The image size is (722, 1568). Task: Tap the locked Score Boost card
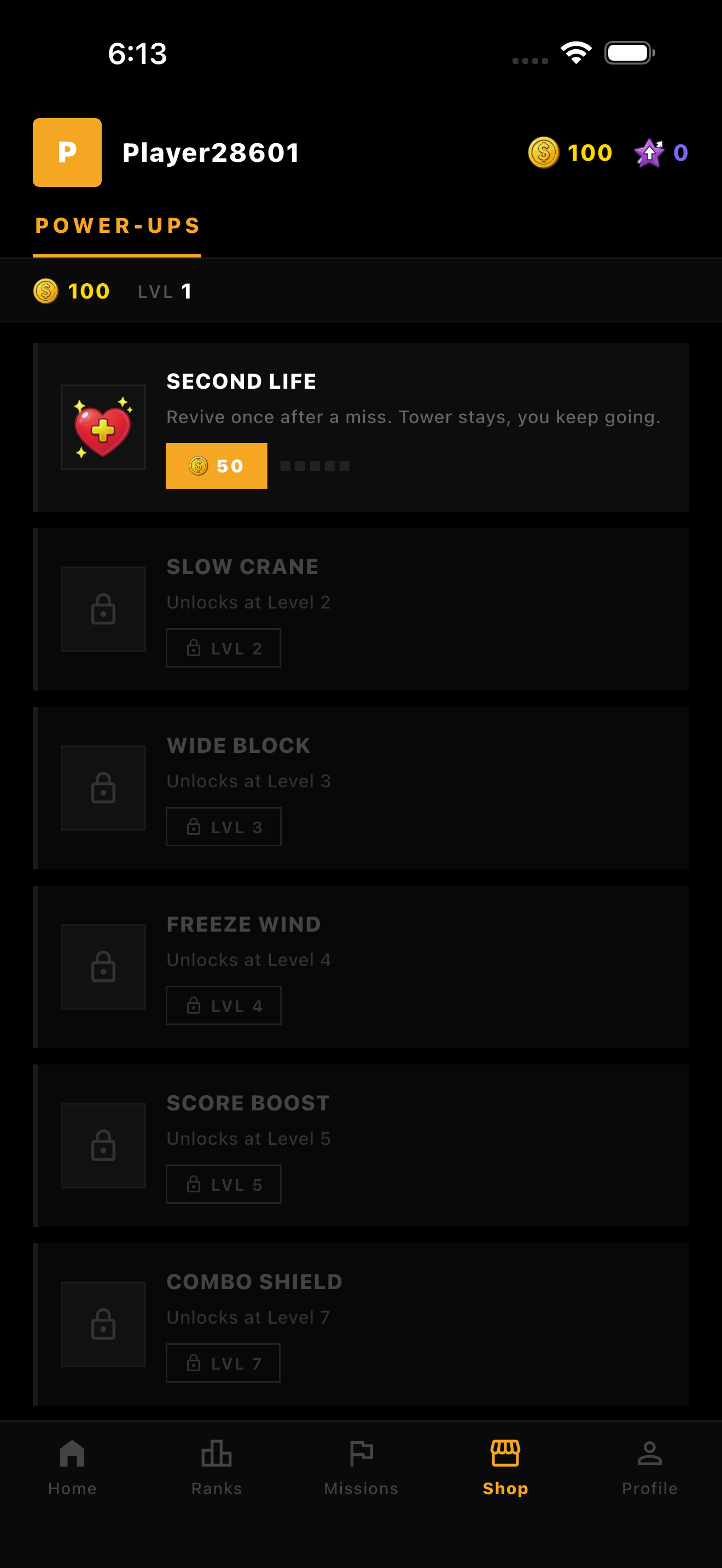tap(426, 1145)
